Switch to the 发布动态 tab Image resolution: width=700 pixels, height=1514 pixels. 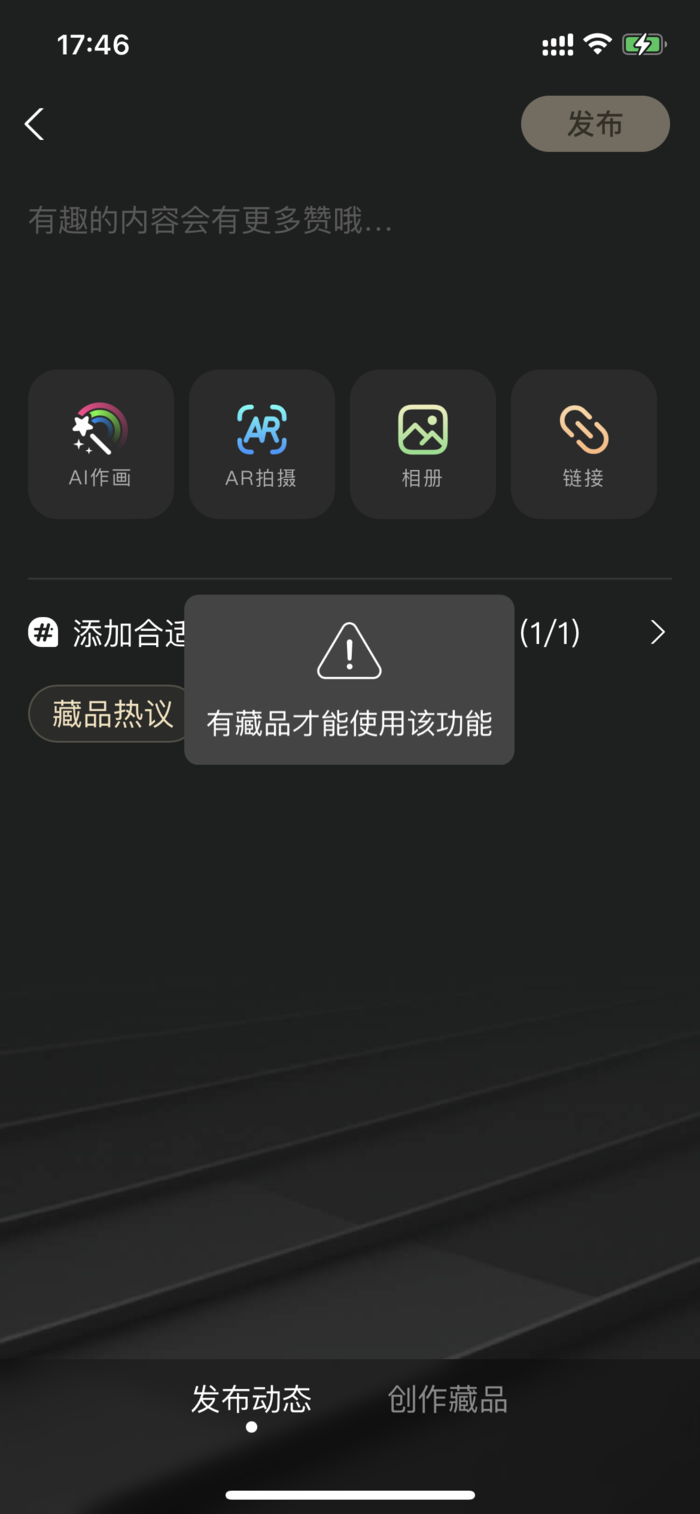(x=251, y=1400)
